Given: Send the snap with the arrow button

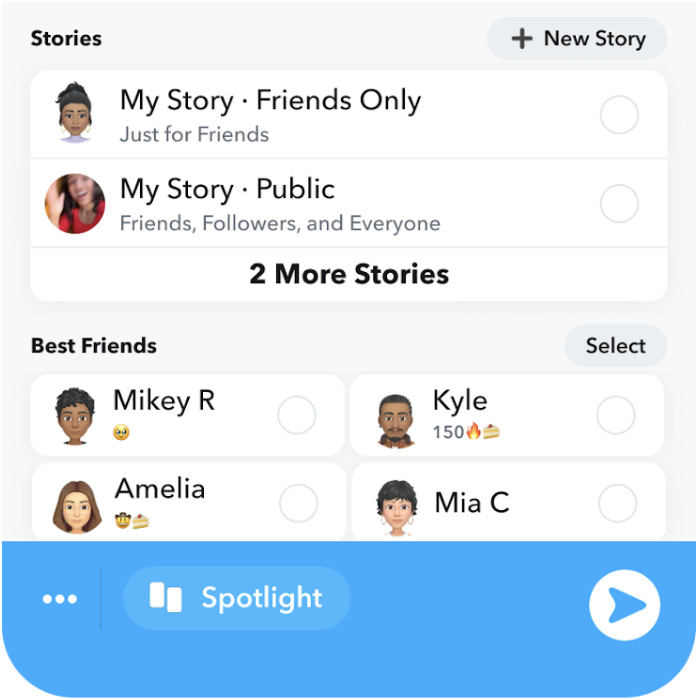Looking at the screenshot, I should pyautogui.click(x=624, y=605).
